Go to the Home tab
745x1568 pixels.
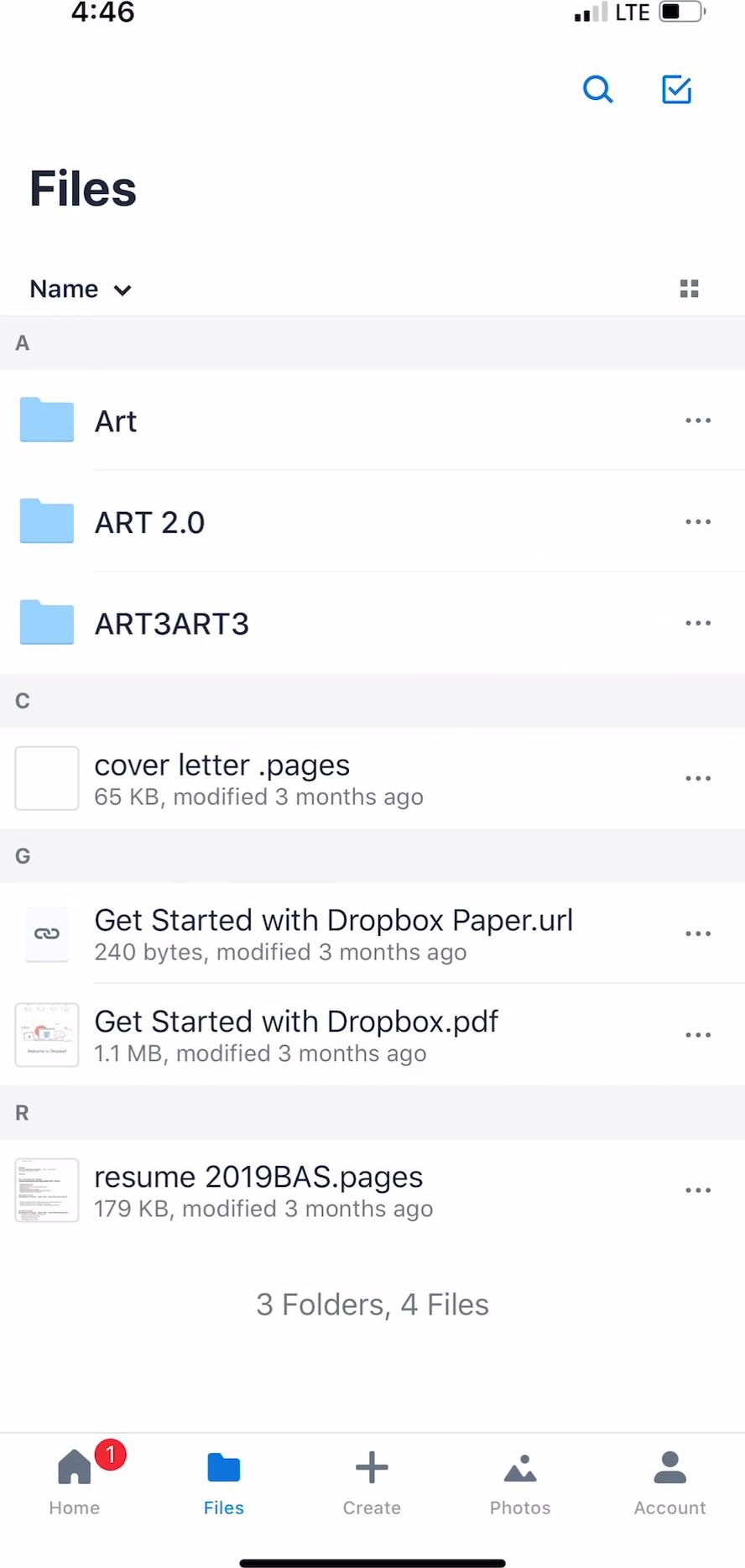coord(75,1482)
